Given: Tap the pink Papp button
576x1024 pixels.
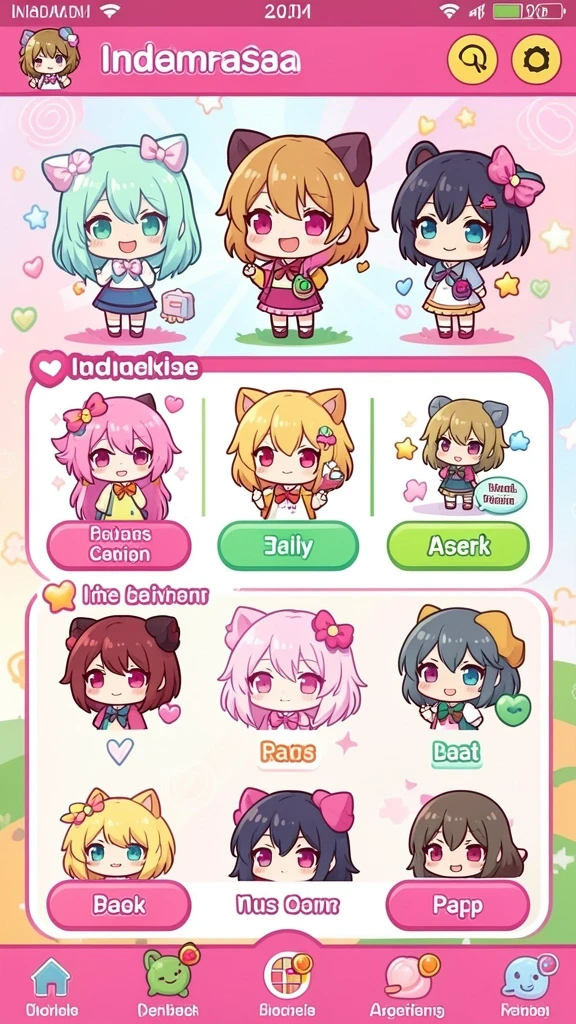Looking at the screenshot, I should [458, 905].
